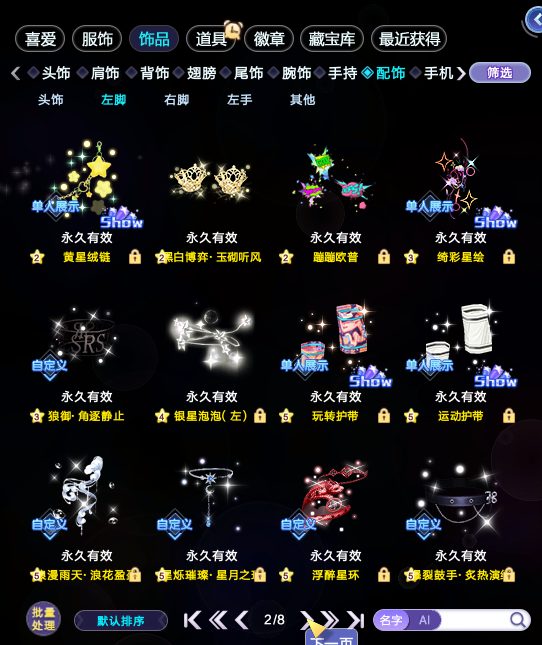Show 最近获得 items
Screen dimensions: 542x645
pos(409,39)
